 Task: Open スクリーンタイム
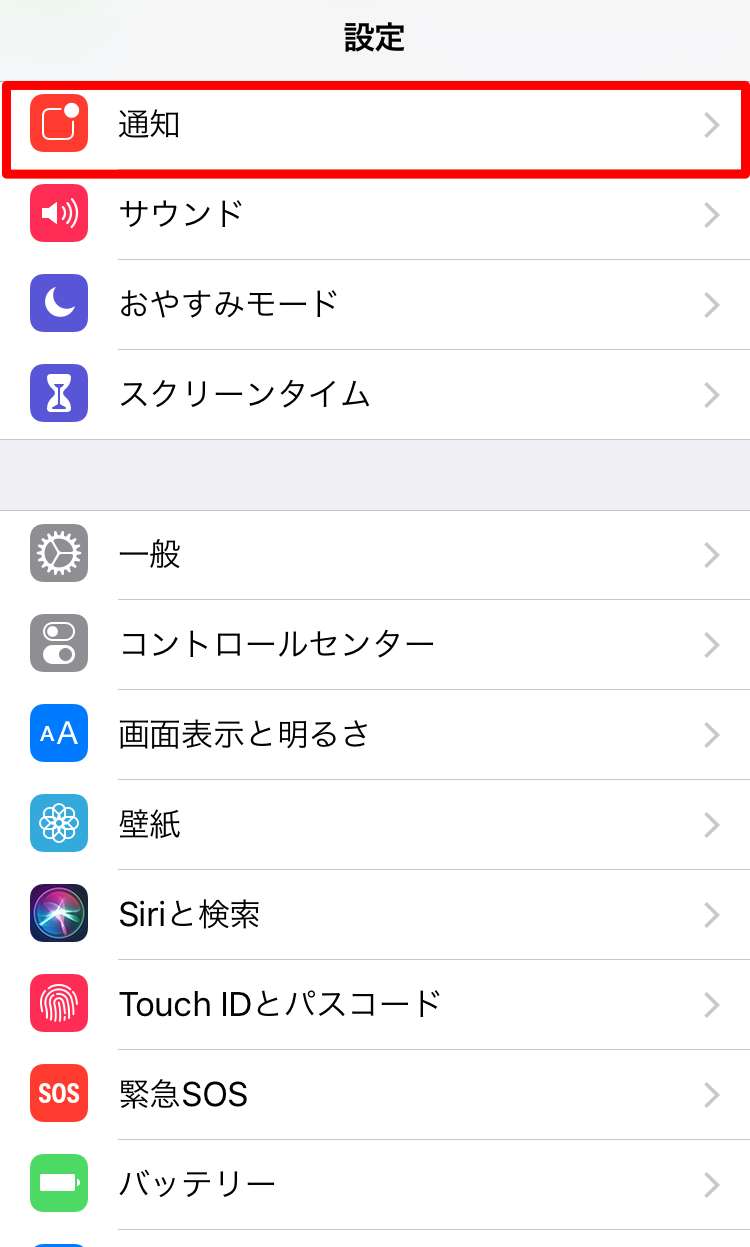pyautogui.click(x=375, y=394)
